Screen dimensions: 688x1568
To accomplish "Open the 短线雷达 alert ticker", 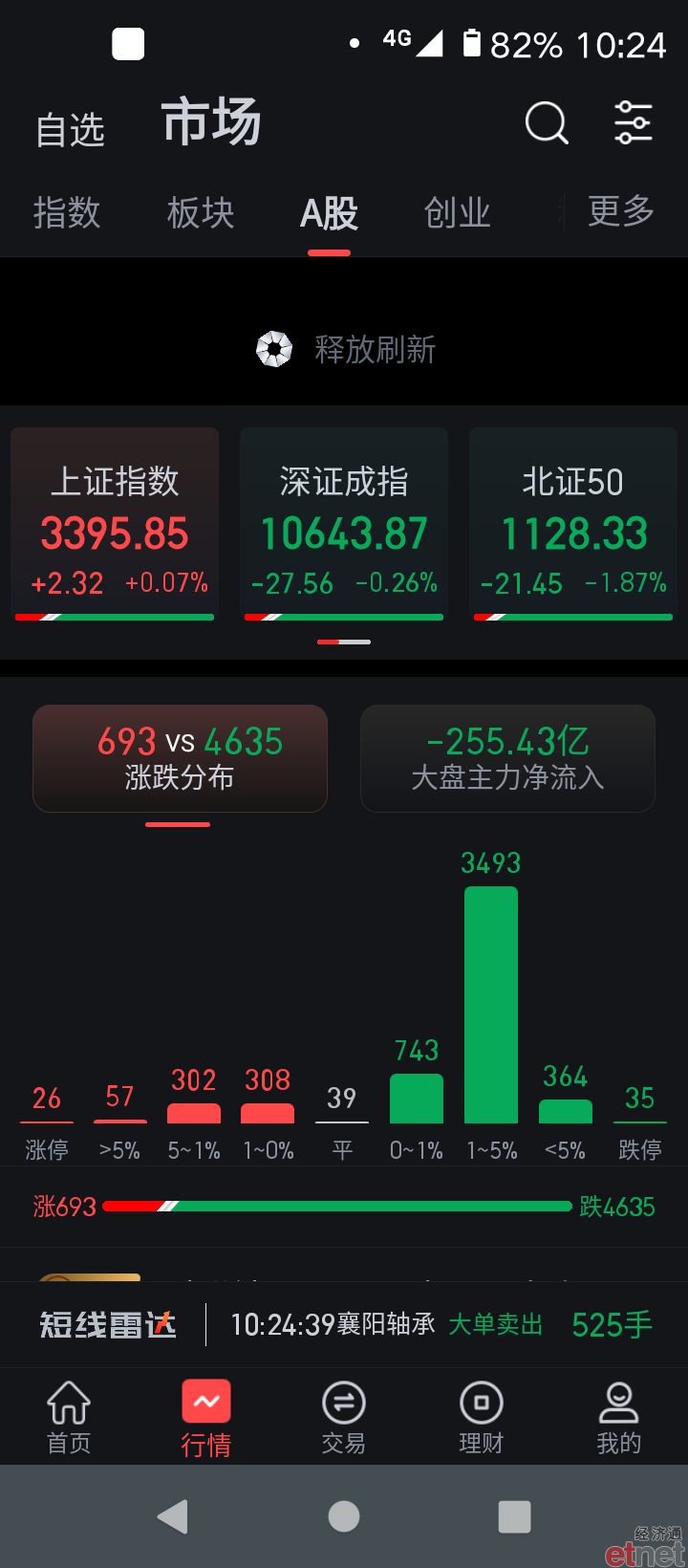I will (x=344, y=1324).
